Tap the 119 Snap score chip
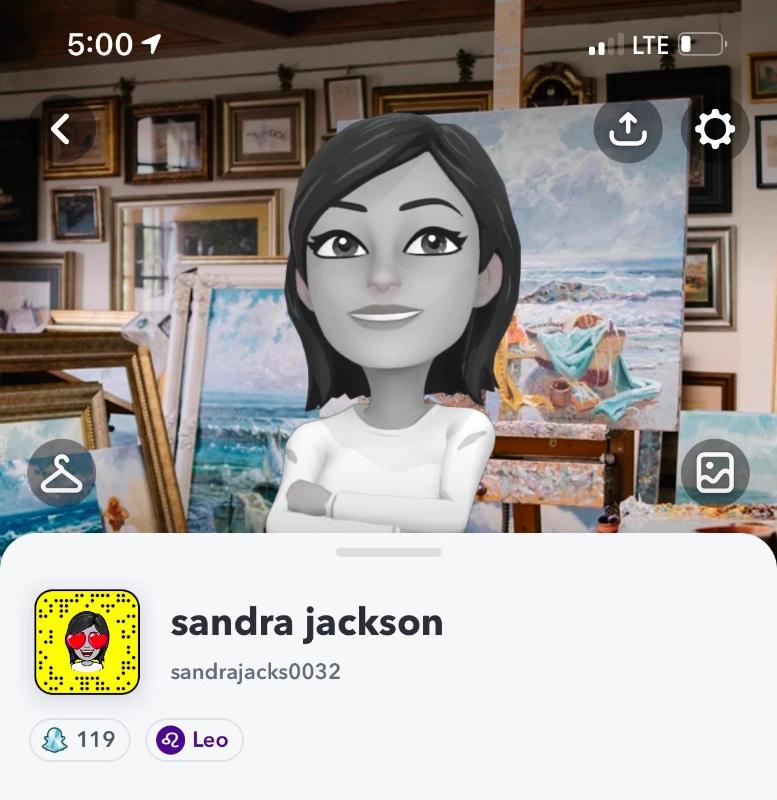The image size is (777, 800). [80, 740]
